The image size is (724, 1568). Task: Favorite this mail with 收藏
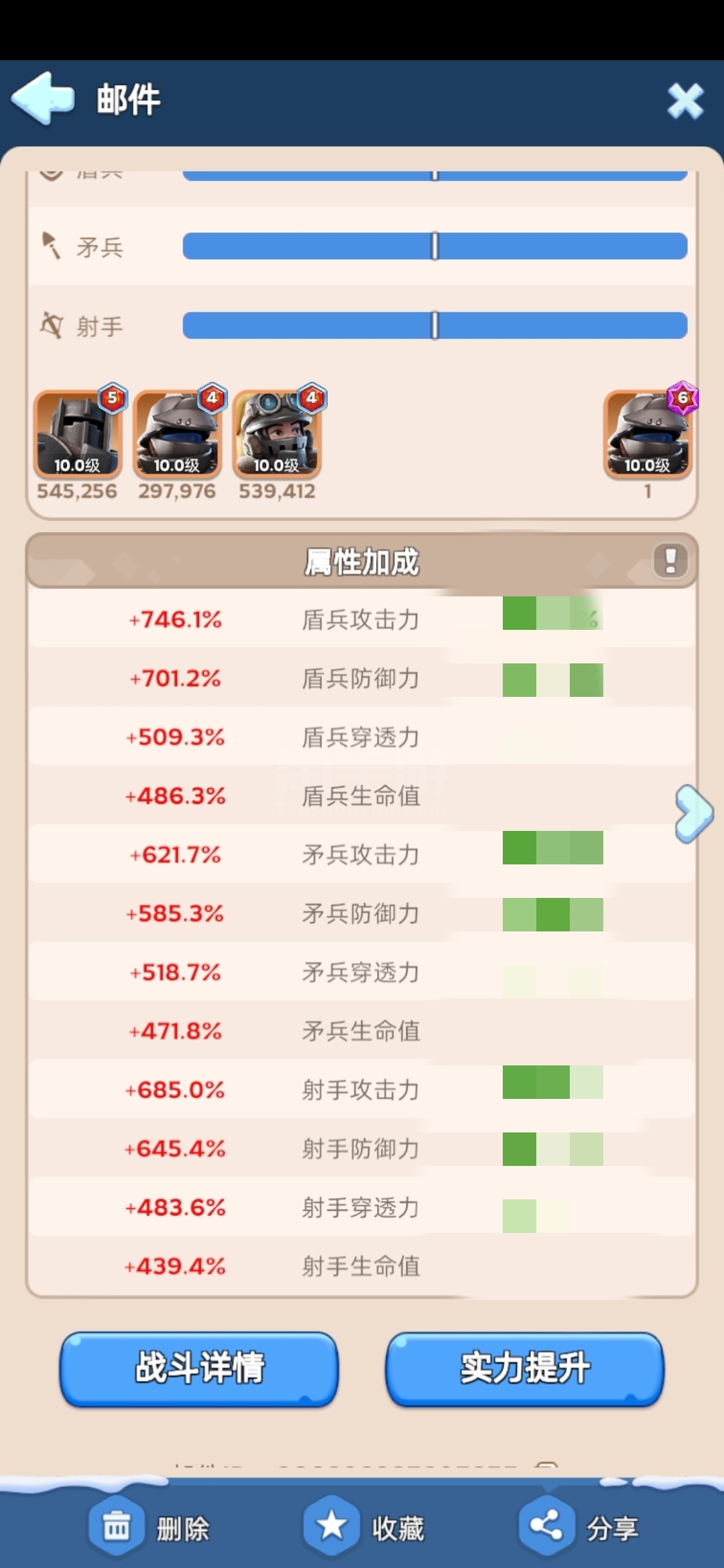(364, 1528)
